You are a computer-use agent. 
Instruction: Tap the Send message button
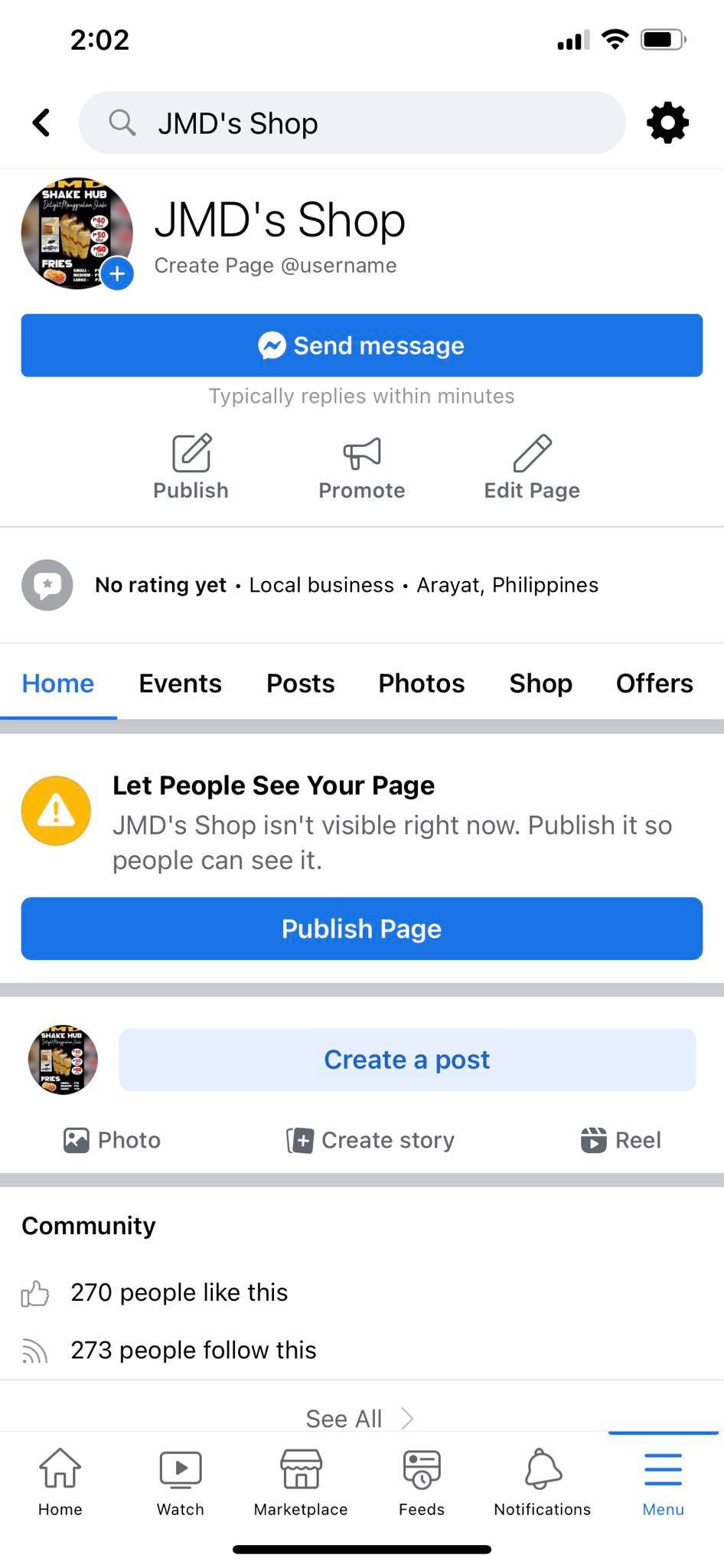(x=361, y=345)
